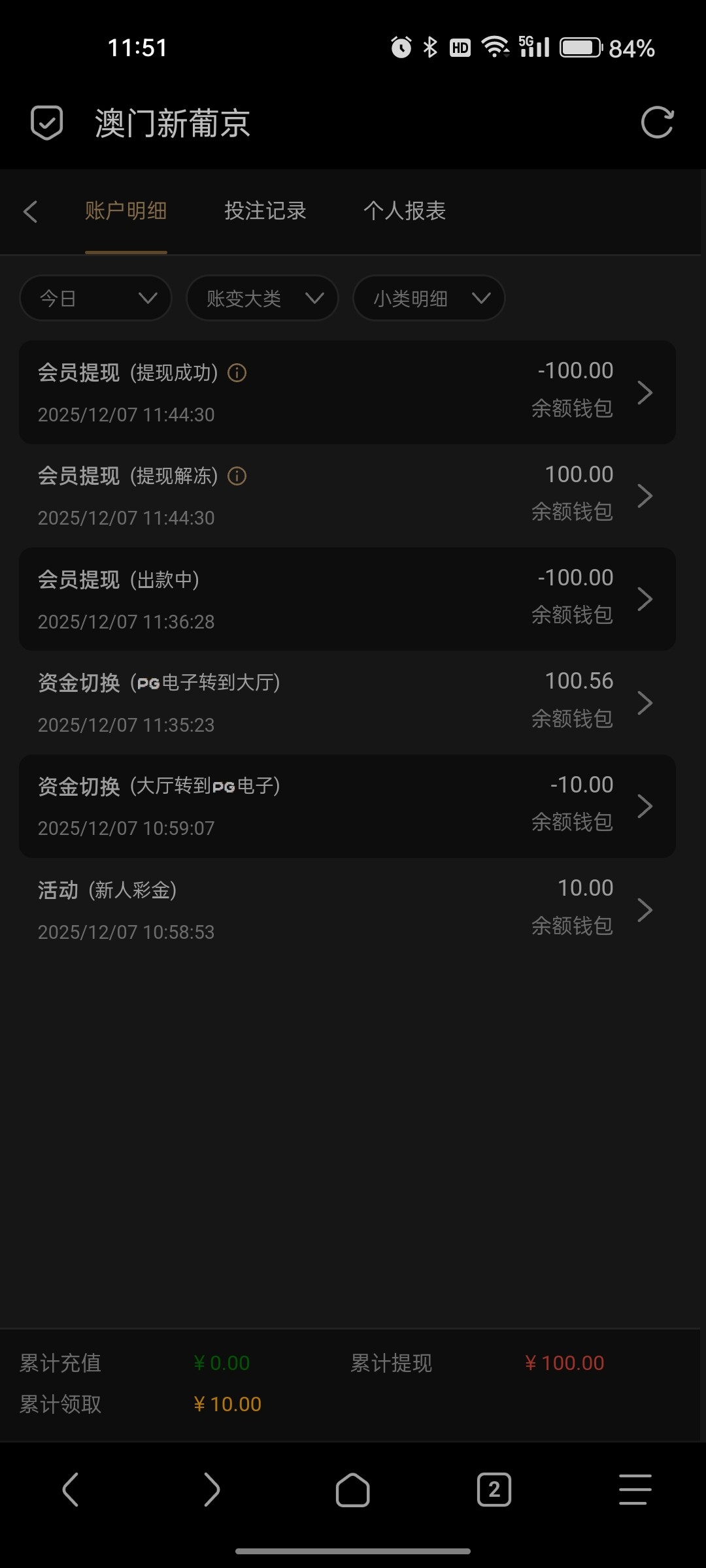Open browser tabs via the "2" icon
The width and height of the screenshot is (706, 1568).
click(x=494, y=1491)
